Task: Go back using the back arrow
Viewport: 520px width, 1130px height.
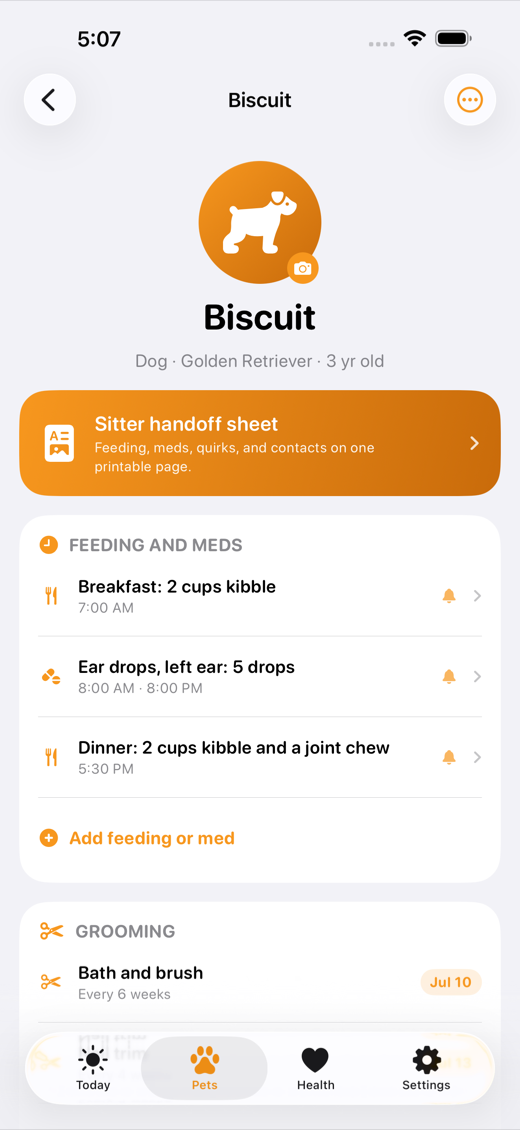Action: [50, 99]
